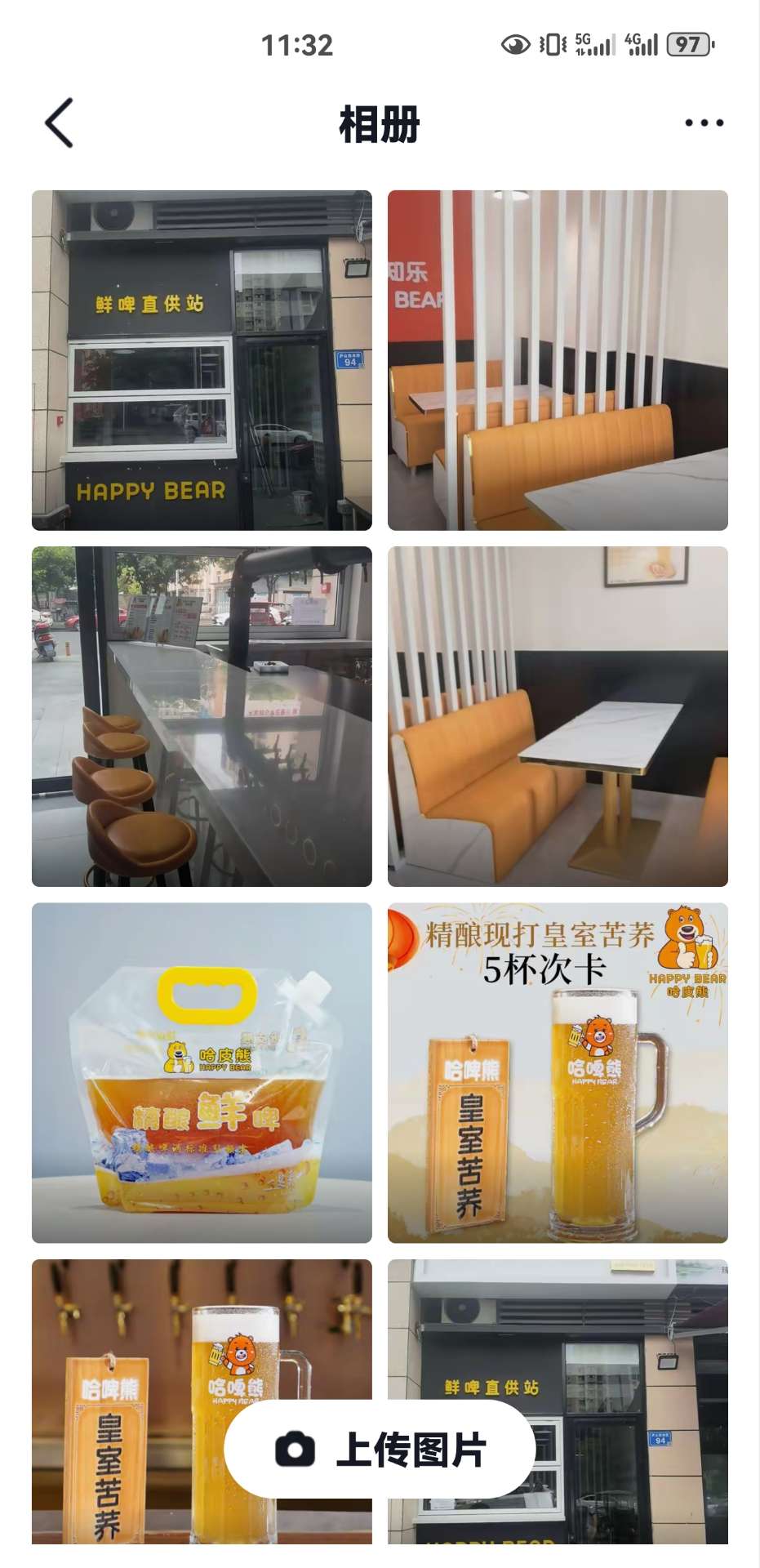Go back from the album page
Screen dimensions: 760x1568
59,123
